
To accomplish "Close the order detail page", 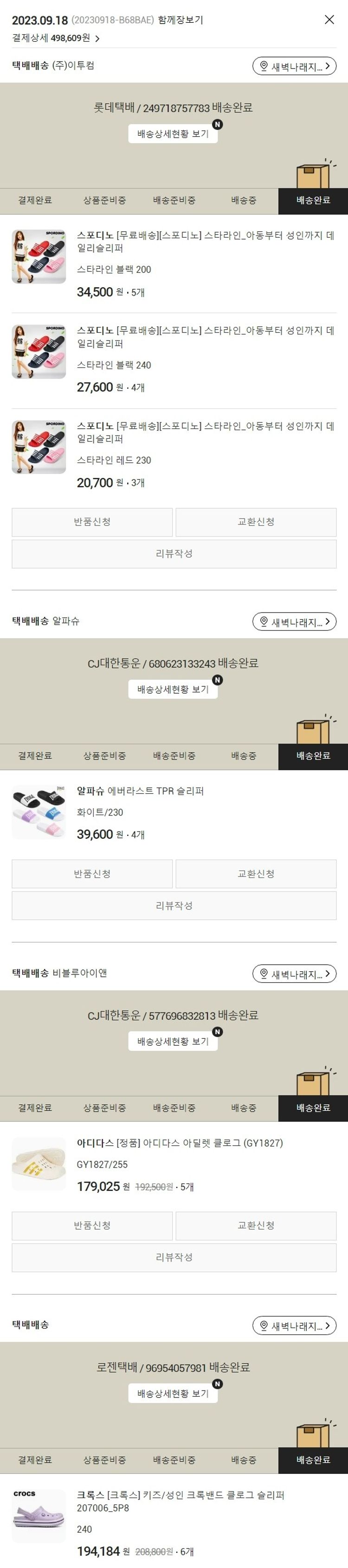I will pos(329,19).
